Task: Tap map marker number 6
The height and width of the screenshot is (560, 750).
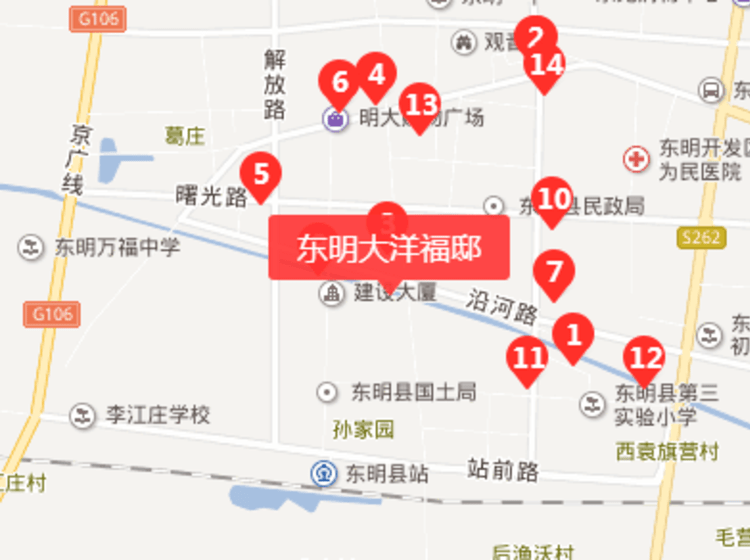Action: 338,81
